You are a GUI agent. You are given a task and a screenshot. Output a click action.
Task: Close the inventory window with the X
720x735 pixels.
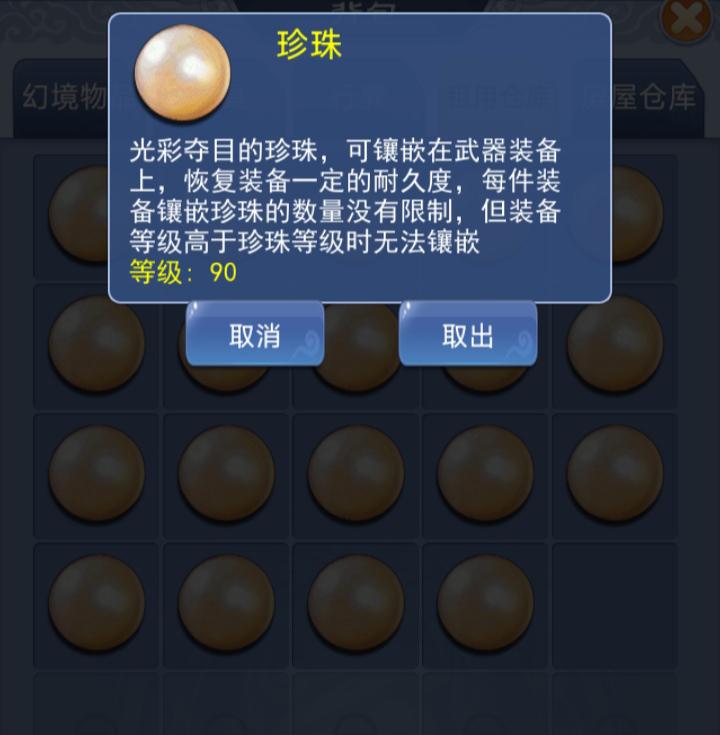688,18
